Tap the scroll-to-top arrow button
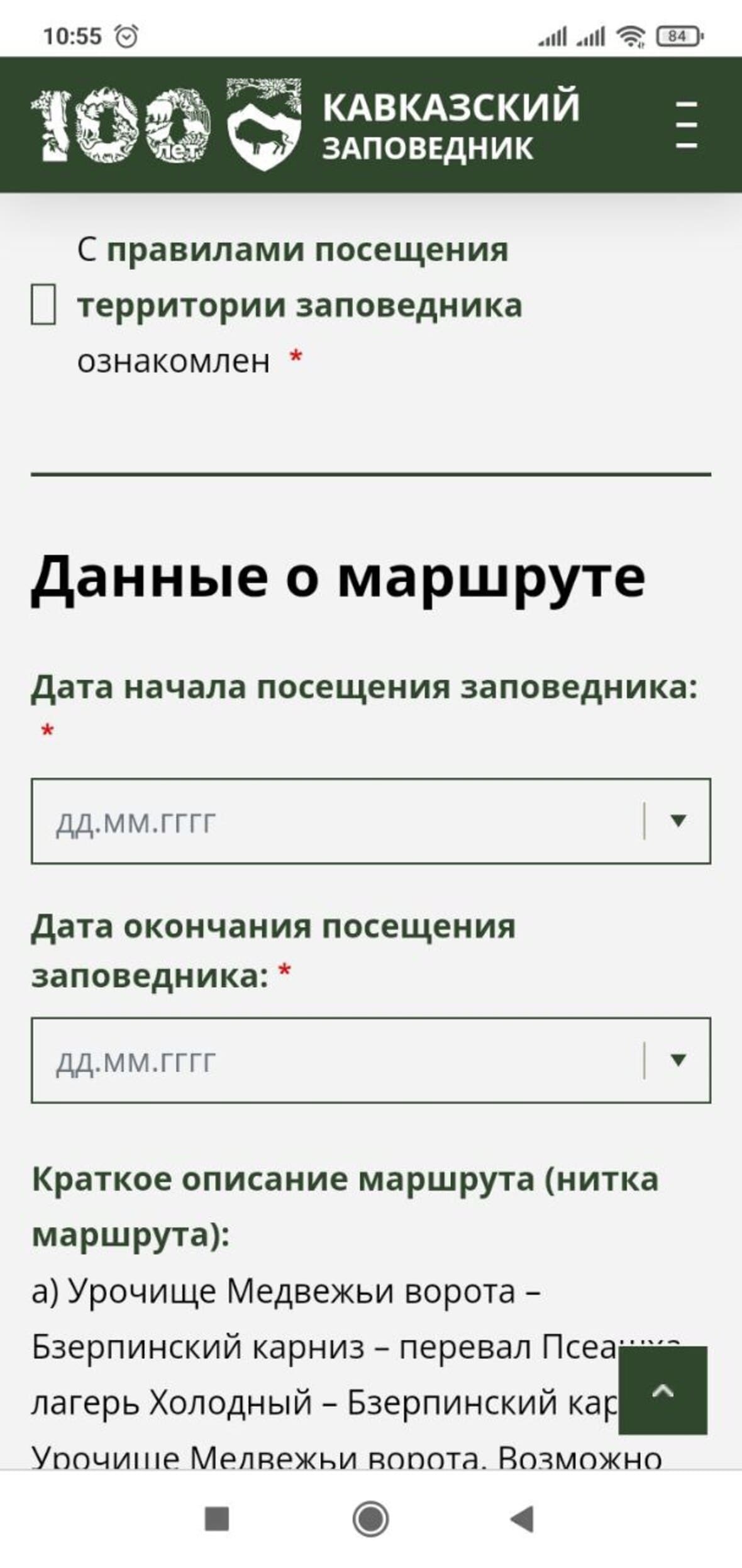Viewport: 742px width, 1568px height. [x=663, y=1391]
